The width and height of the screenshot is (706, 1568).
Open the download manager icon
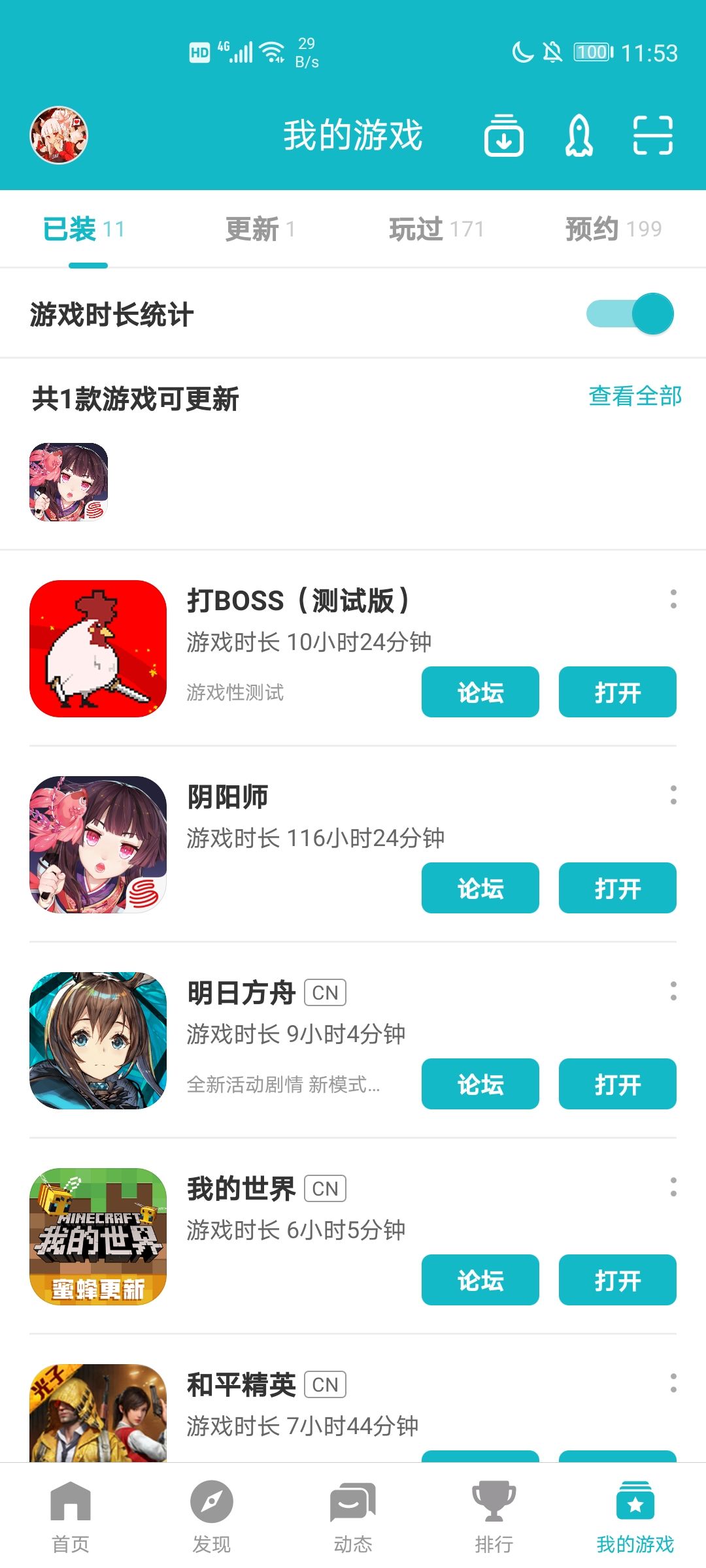tap(504, 137)
